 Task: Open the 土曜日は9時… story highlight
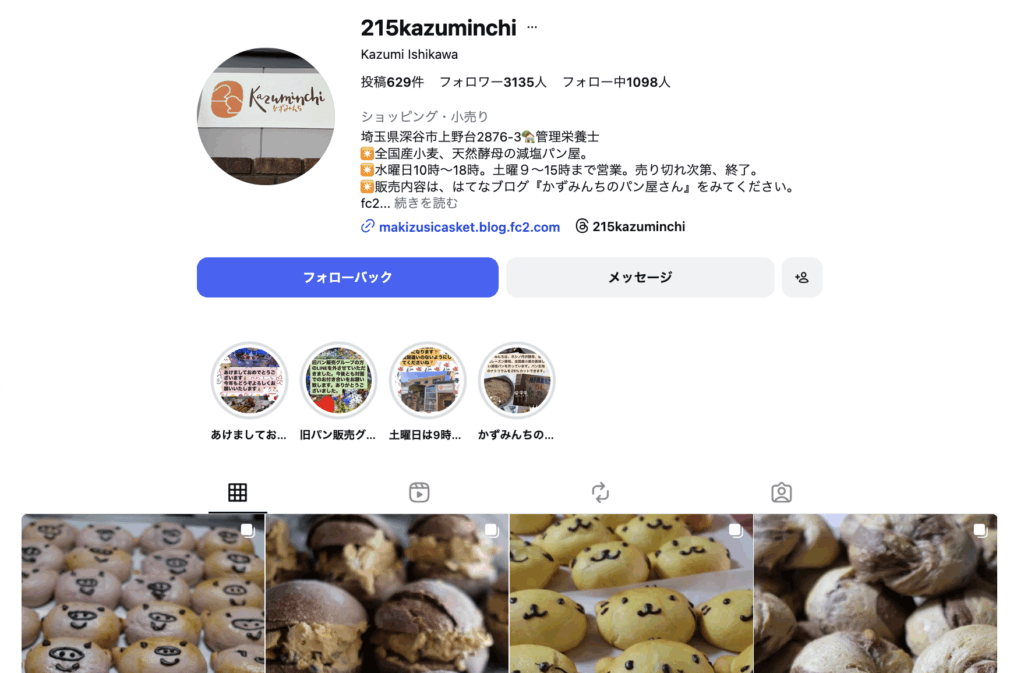click(x=427, y=381)
